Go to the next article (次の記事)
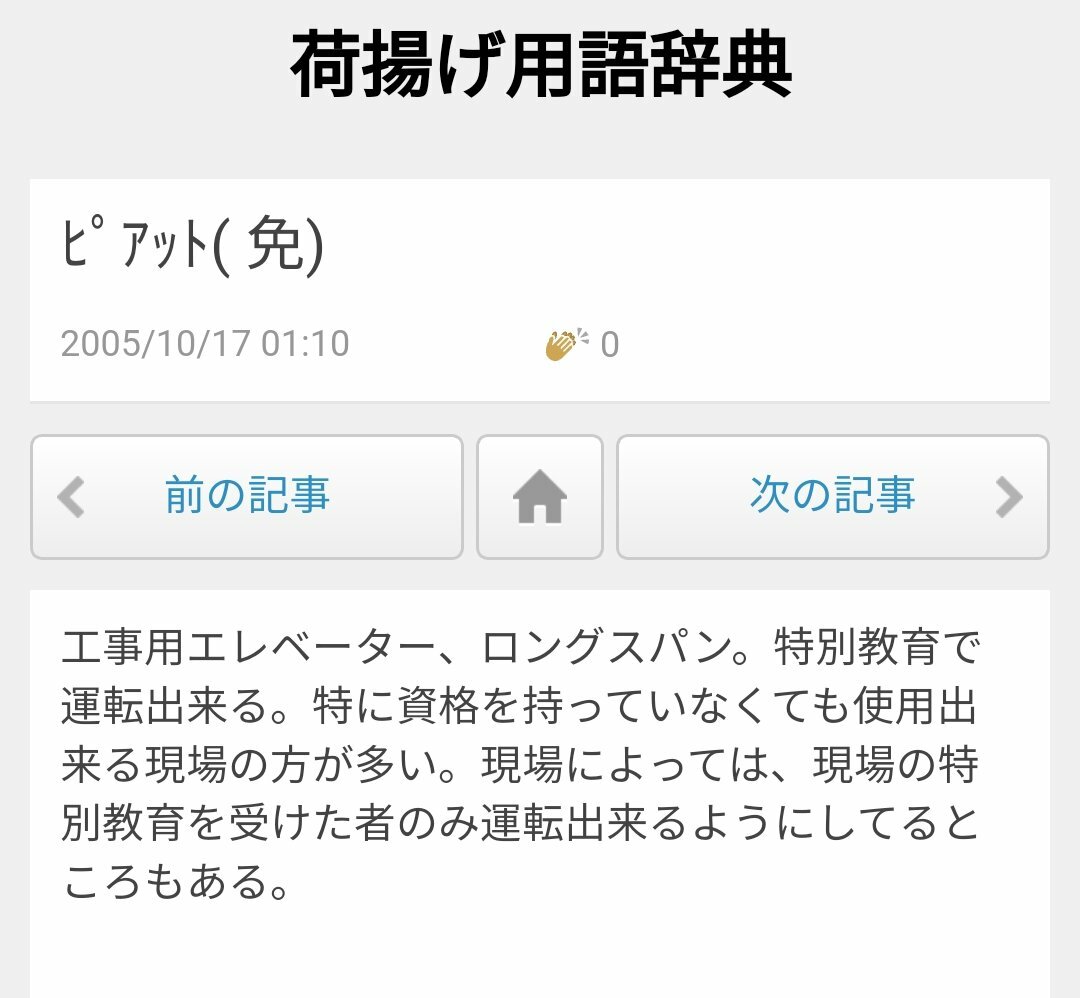 [832, 496]
